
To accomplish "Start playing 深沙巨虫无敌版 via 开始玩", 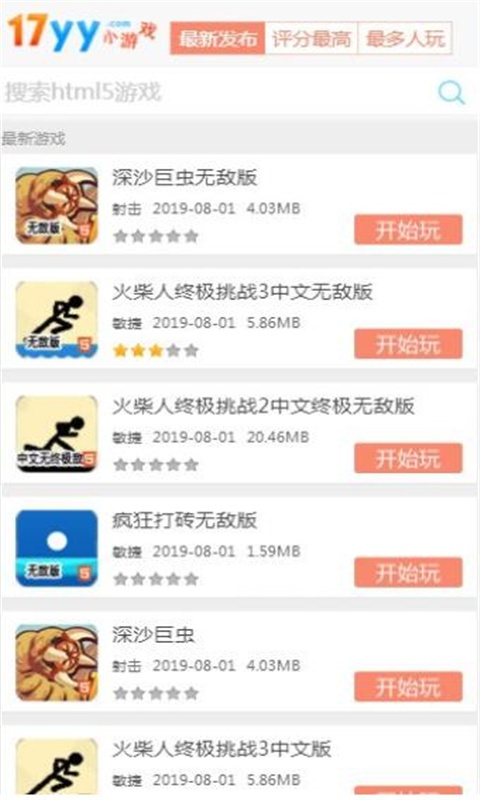I will coord(409,230).
